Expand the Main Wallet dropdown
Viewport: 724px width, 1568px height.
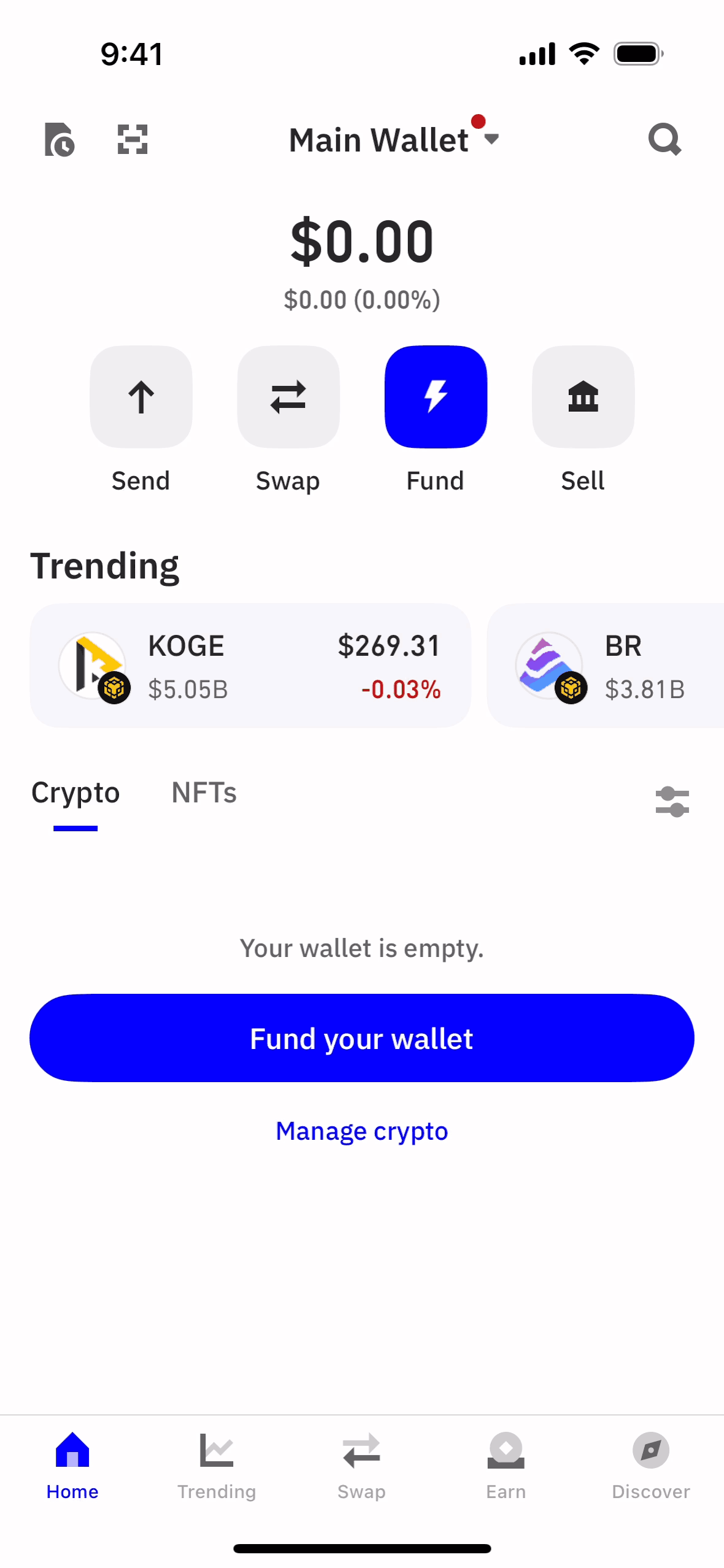pyautogui.click(x=393, y=140)
